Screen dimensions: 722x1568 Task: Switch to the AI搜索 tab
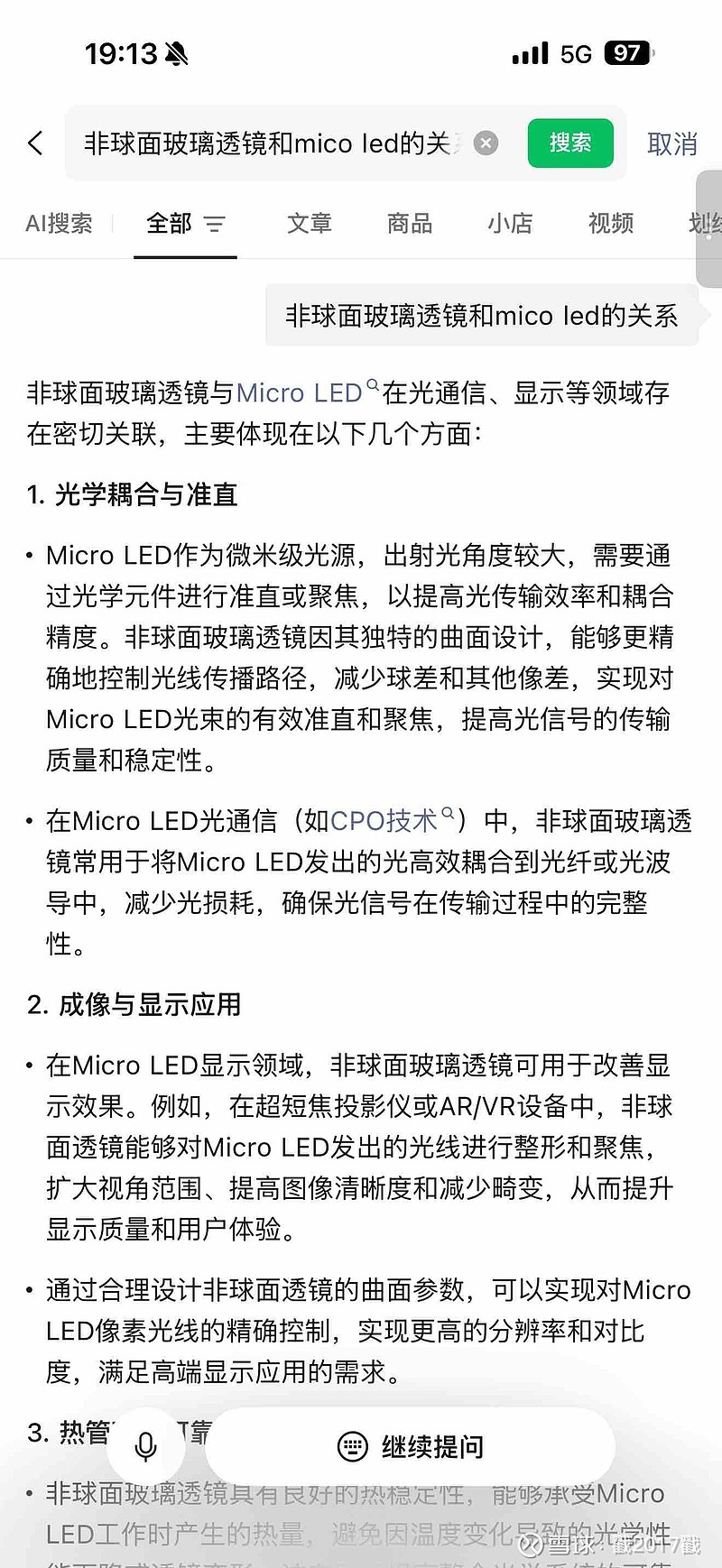60,224
